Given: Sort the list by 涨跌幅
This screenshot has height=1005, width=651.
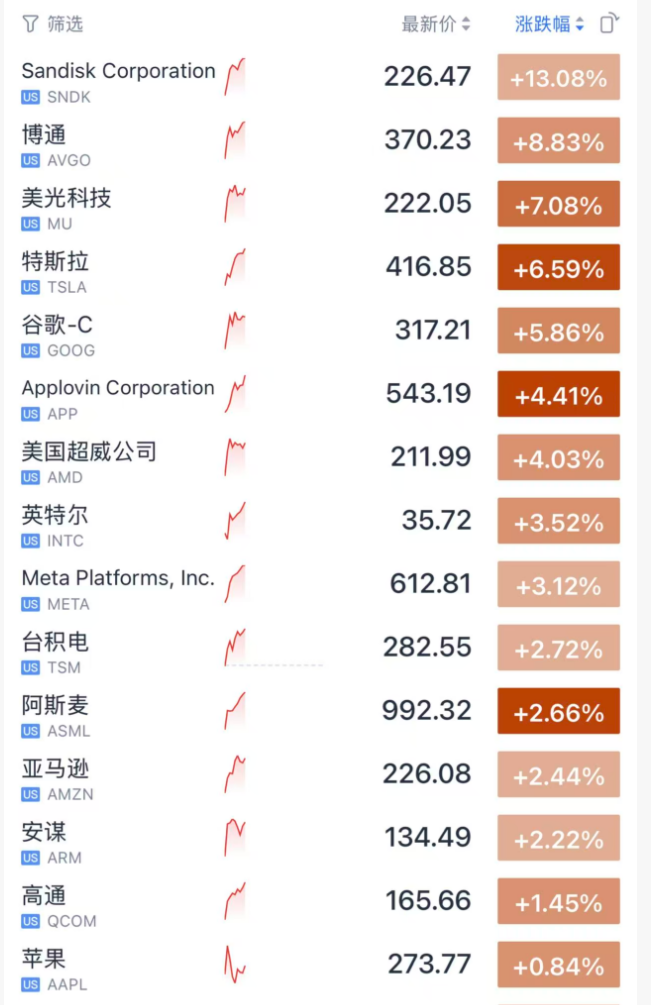Looking at the screenshot, I should (x=549, y=24).
